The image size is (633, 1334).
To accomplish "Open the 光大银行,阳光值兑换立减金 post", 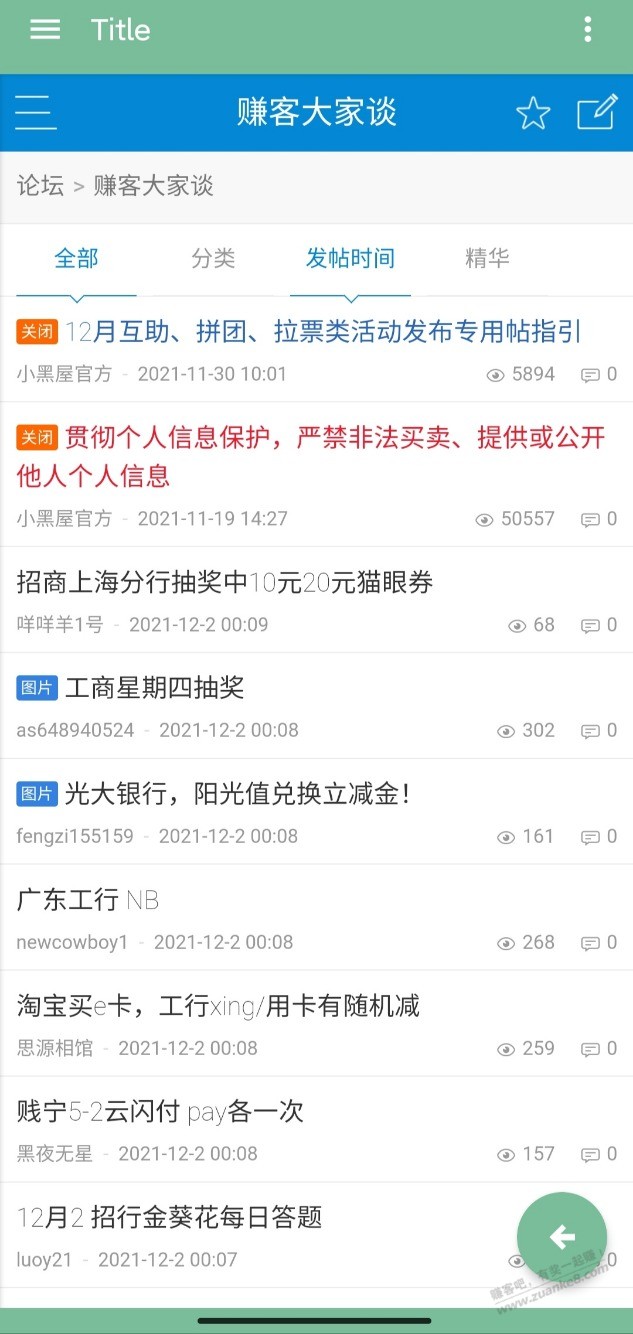I will (x=237, y=794).
